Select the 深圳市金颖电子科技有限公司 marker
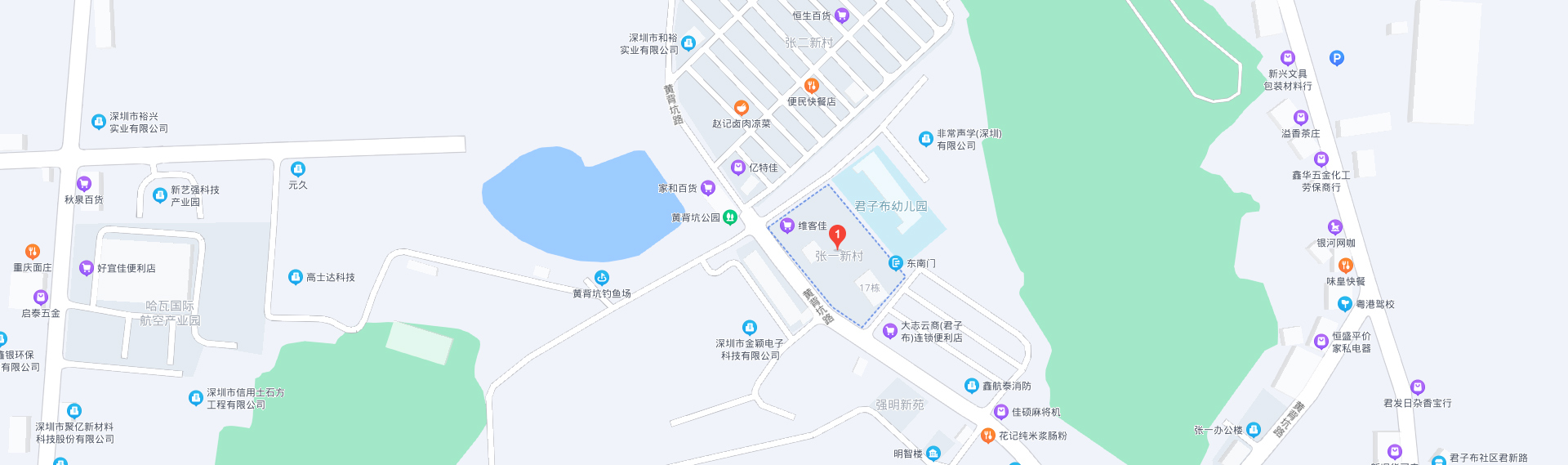1568x465 pixels. (x=749, y=328)
